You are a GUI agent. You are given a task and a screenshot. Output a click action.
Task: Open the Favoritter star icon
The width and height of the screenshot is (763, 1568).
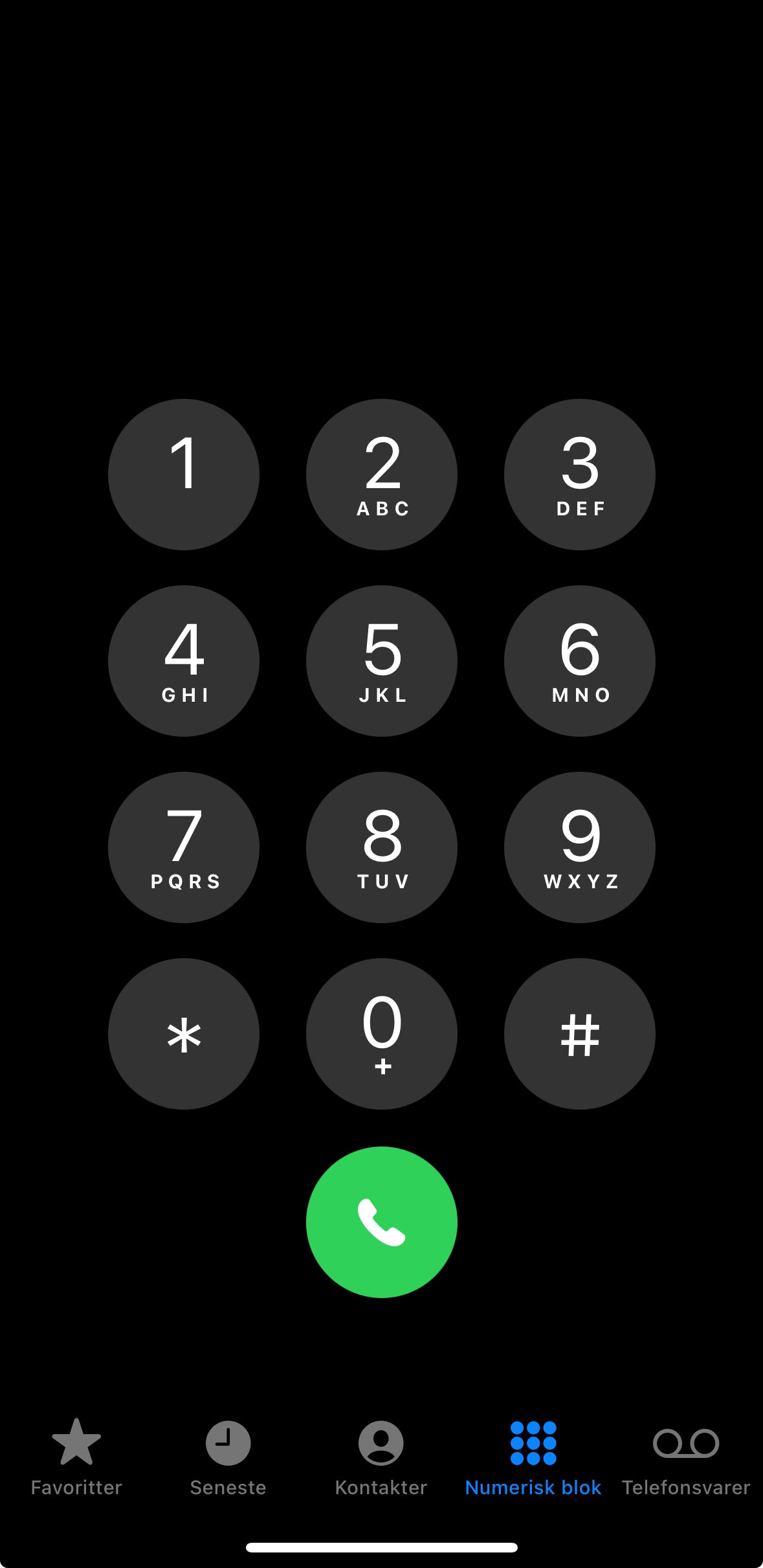click(x=76, y=1460)
